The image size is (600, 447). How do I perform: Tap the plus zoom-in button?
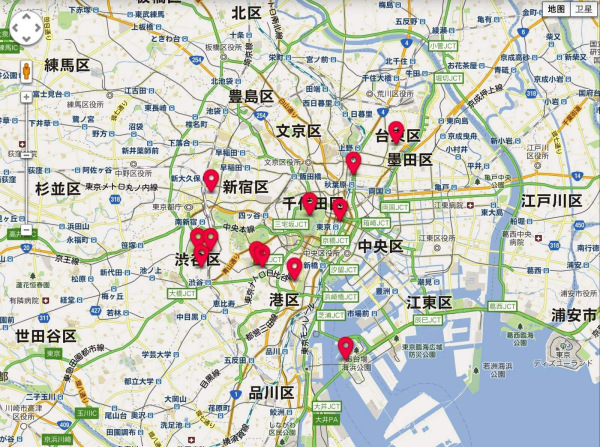click(x=25, y=96)
